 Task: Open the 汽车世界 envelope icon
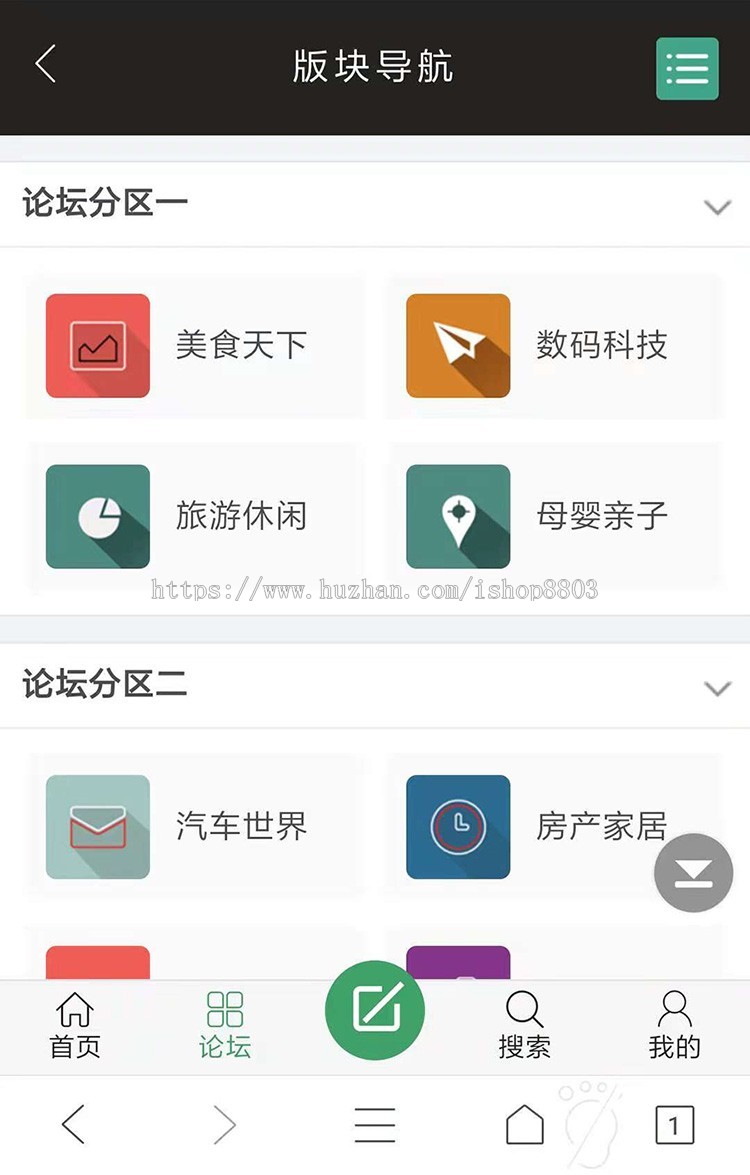[x=97, y=827]
